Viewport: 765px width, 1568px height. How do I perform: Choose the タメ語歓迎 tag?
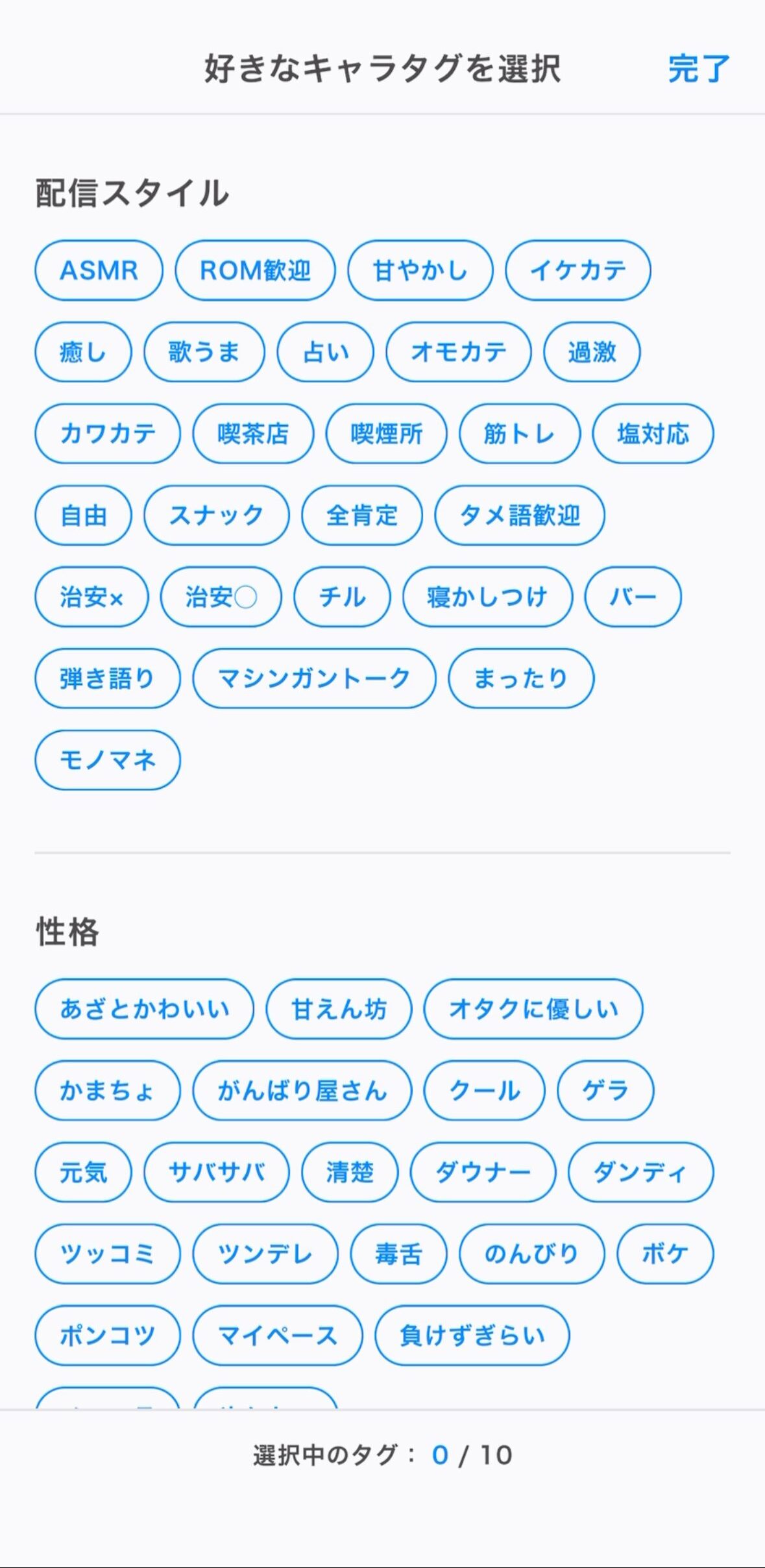[x=519, y=516]
